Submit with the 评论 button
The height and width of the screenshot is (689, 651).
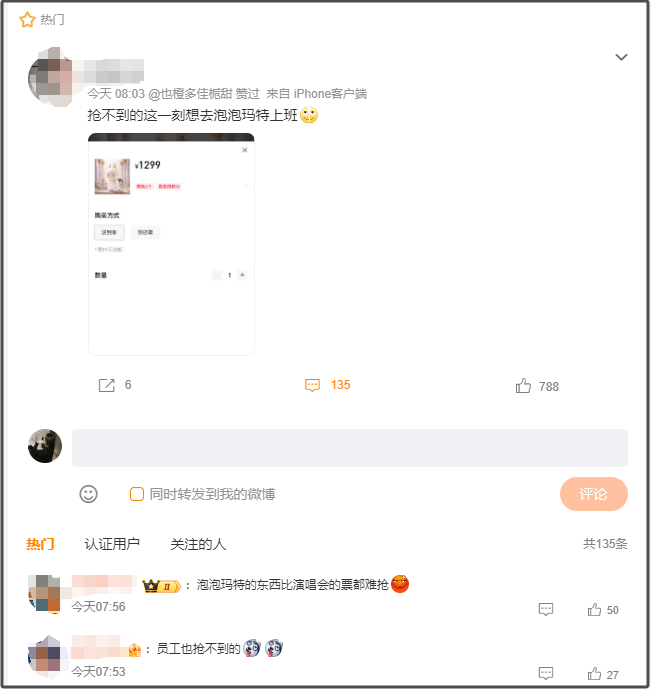(593, 494)
